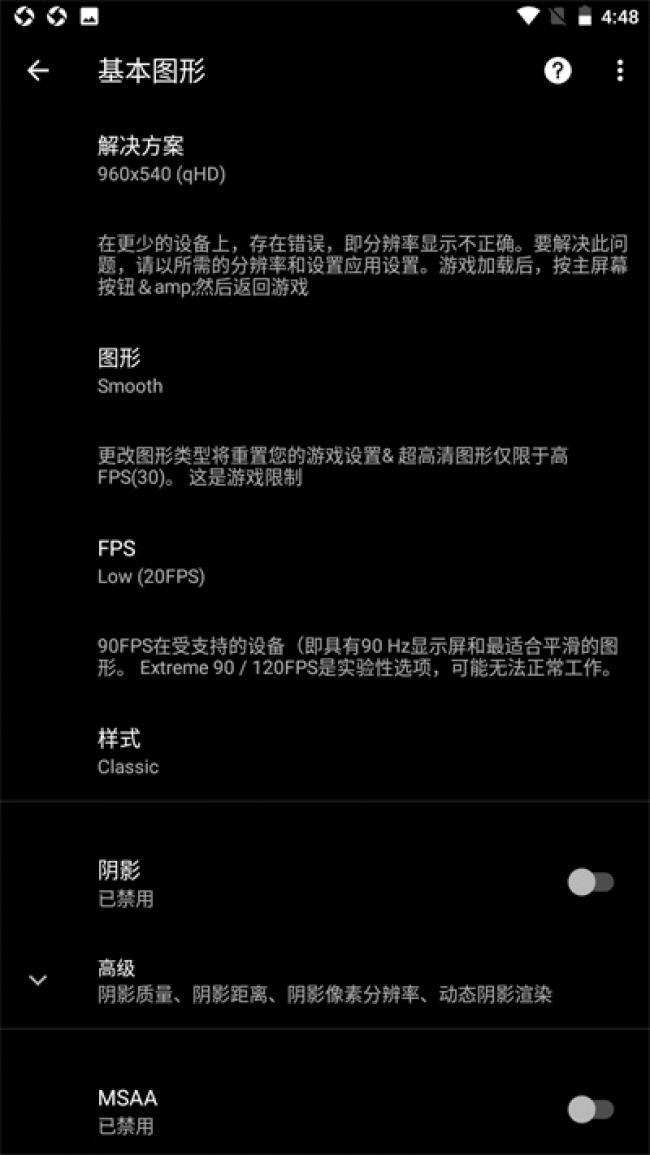Viewport: 650px width, 1155px height.
Task: Enable the 阴影 switch
Action: (590, 882)
